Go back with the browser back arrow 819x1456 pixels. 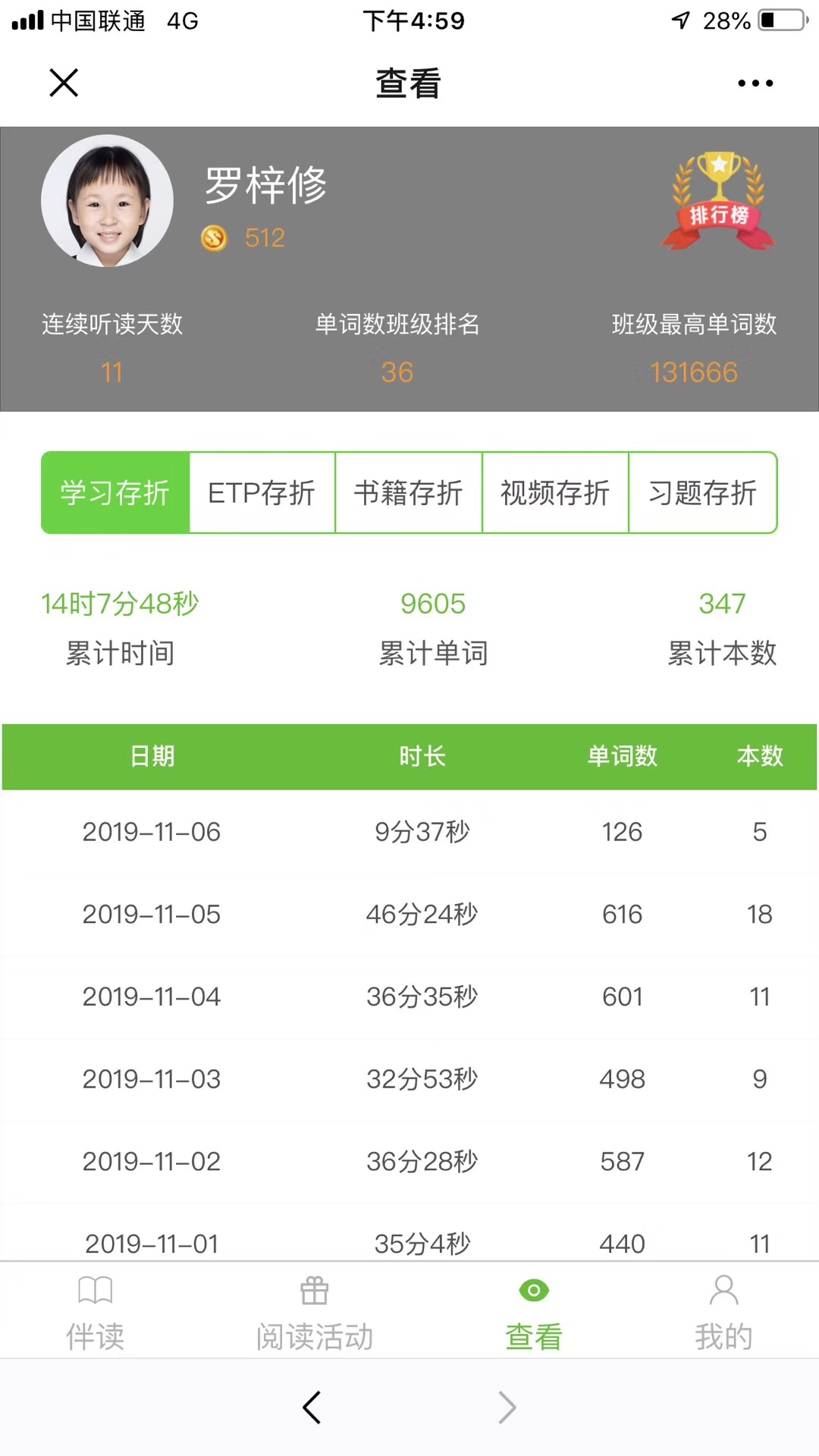312,1407
